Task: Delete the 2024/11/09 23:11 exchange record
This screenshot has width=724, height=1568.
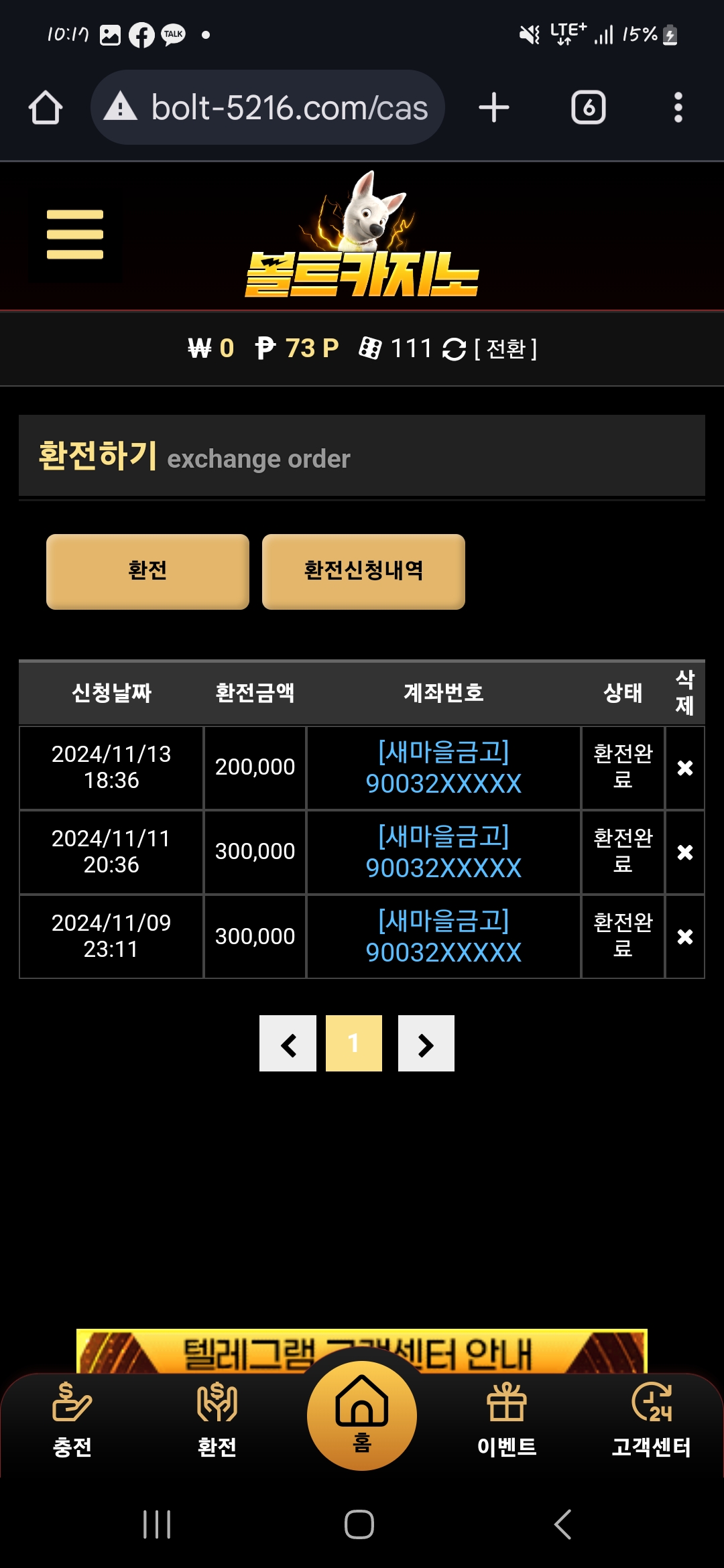Action: tap(684, 937)
